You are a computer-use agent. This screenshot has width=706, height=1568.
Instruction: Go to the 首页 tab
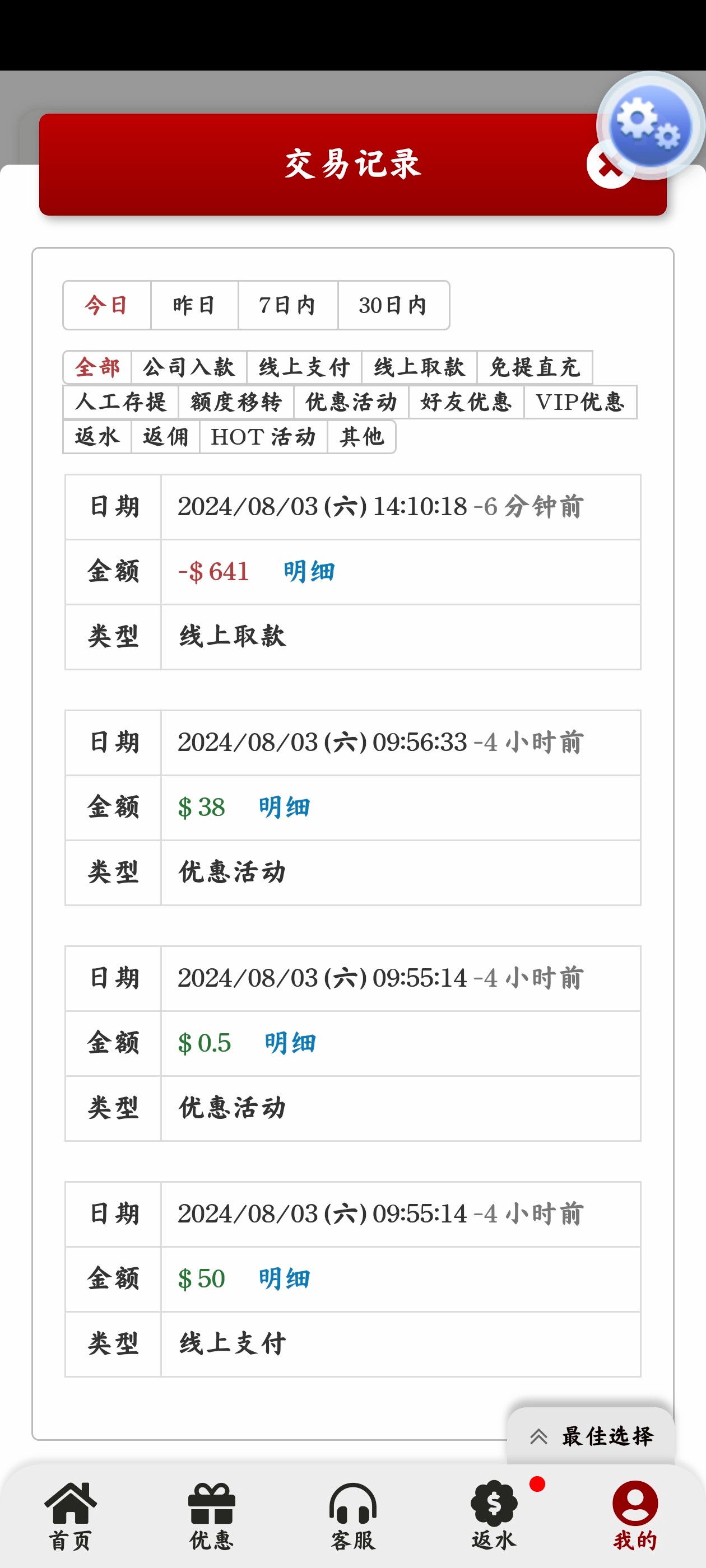pyautogui.click(x=70, y=1516)
